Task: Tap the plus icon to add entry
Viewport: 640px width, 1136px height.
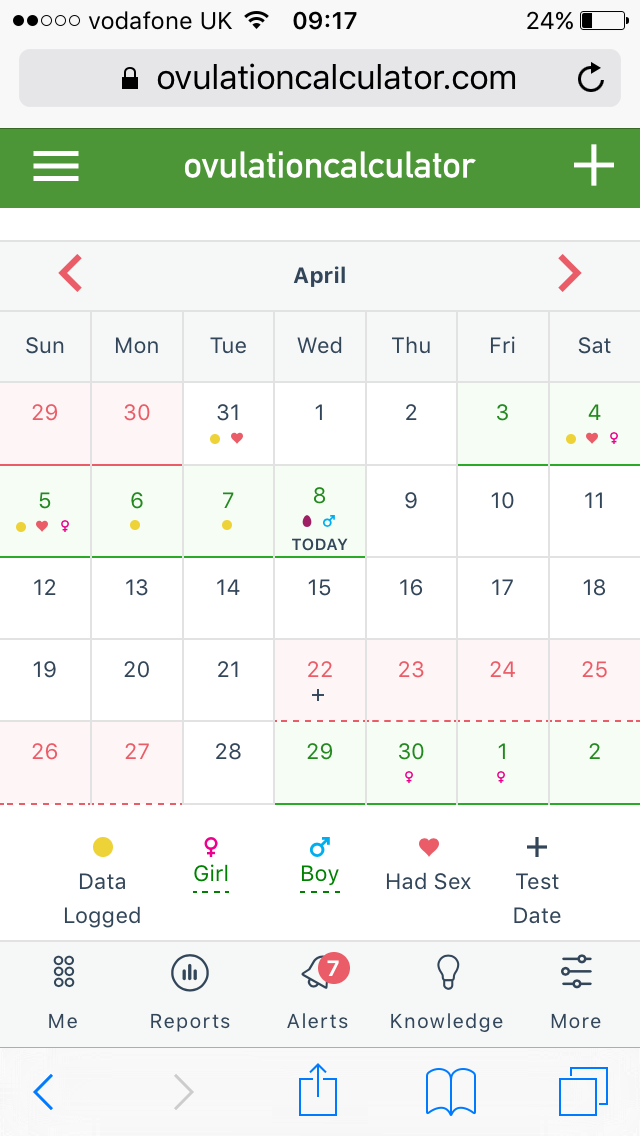Action: (594, 166)
